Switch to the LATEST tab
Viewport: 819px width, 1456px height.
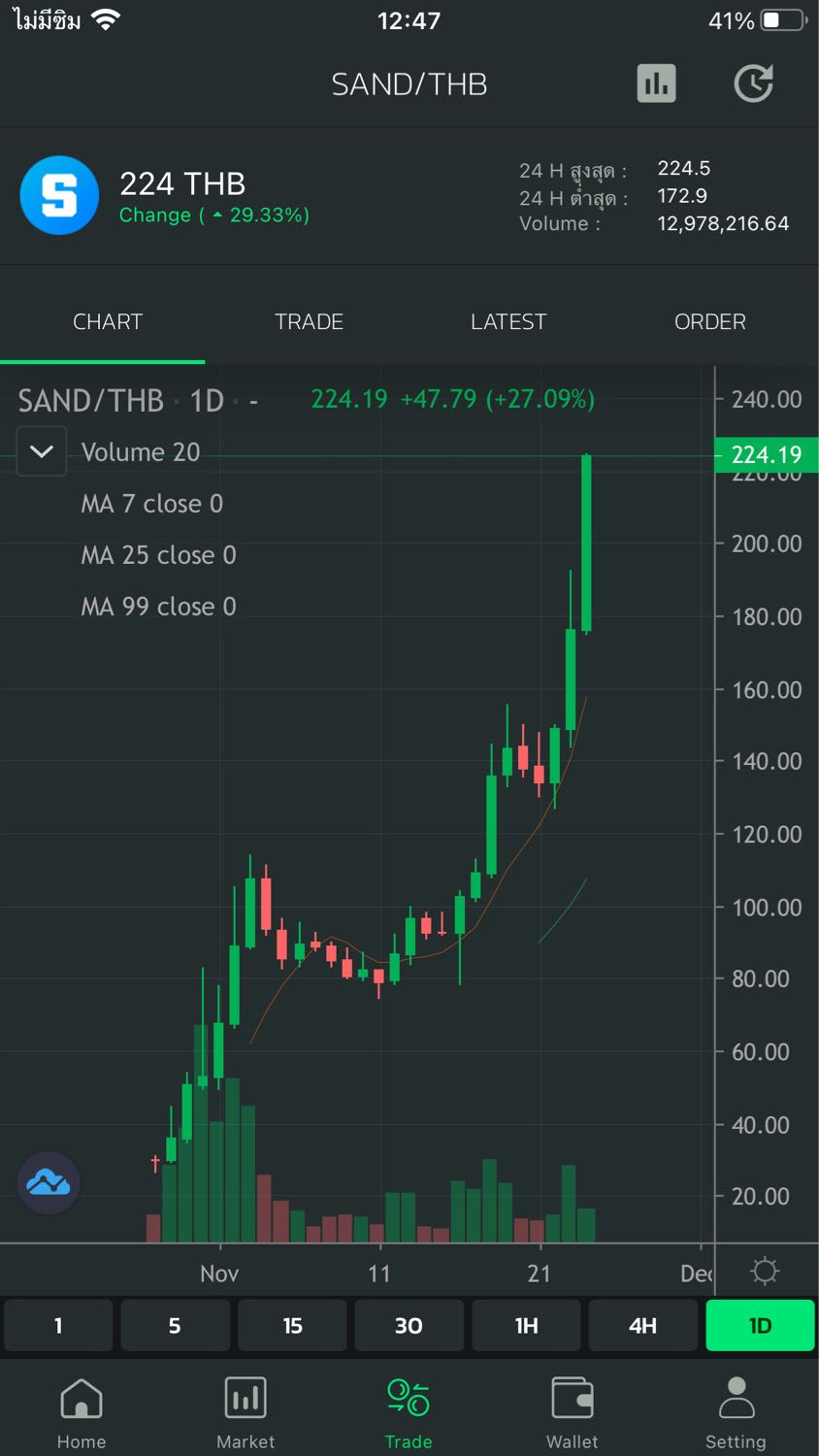(508, 321)
